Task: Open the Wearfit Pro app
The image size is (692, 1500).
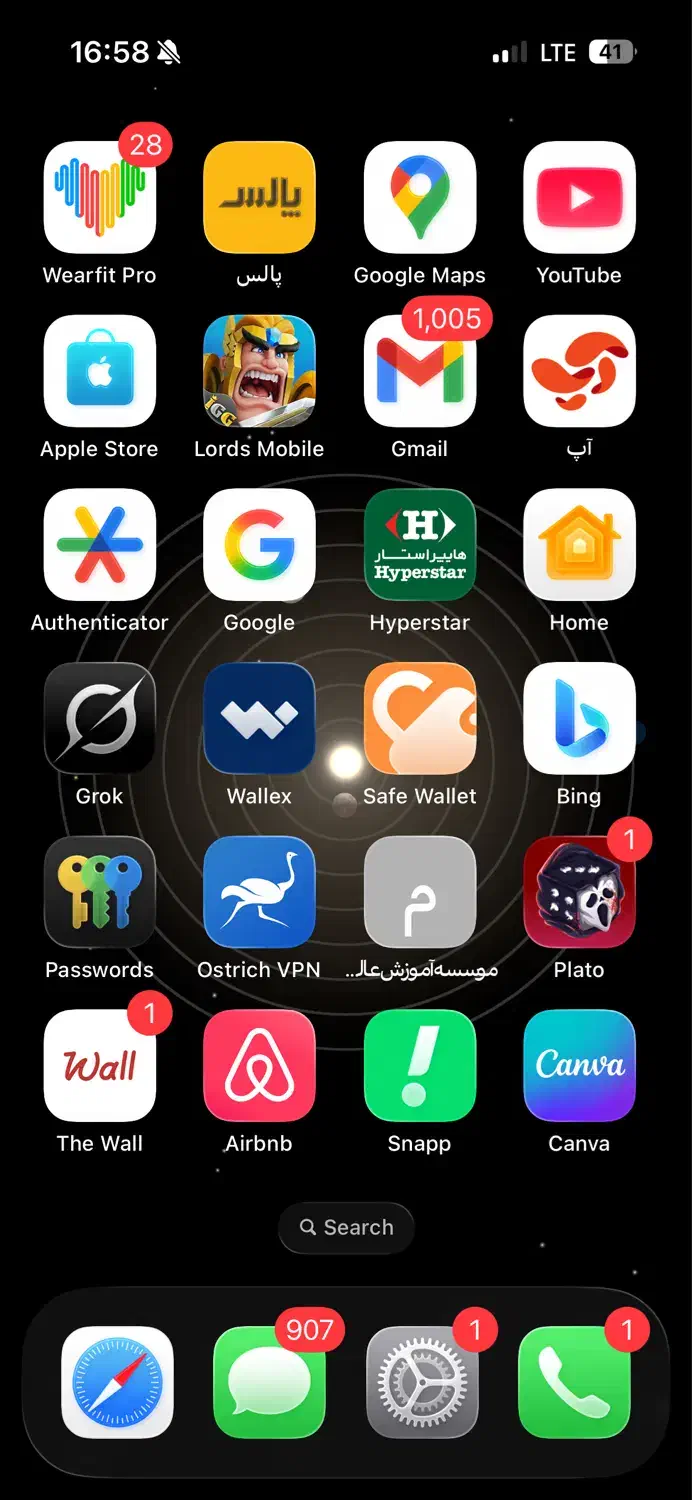Action: point(99,198)
